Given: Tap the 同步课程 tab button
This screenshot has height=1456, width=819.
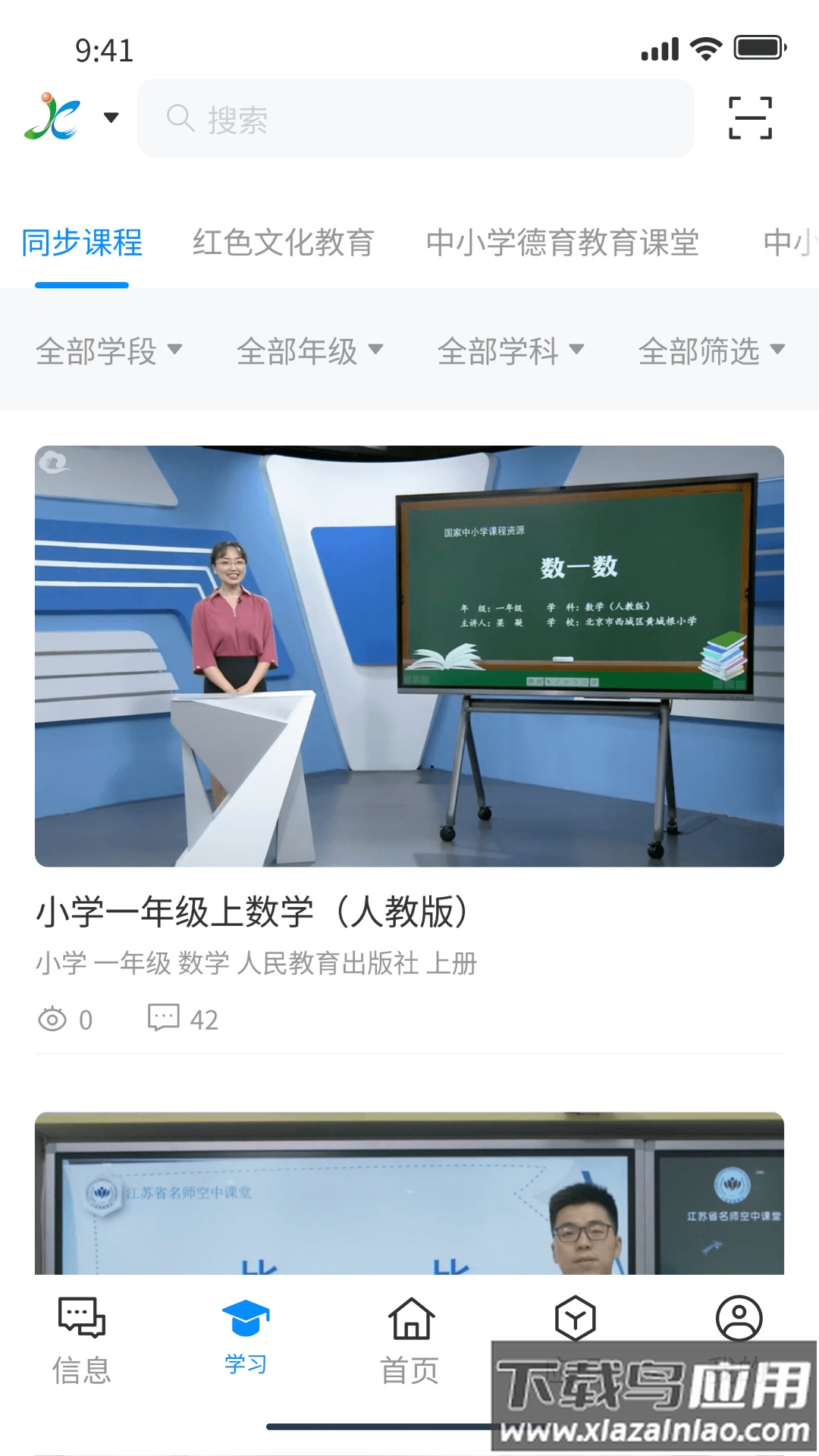Looking at the screenshot, I should point(81,243).
